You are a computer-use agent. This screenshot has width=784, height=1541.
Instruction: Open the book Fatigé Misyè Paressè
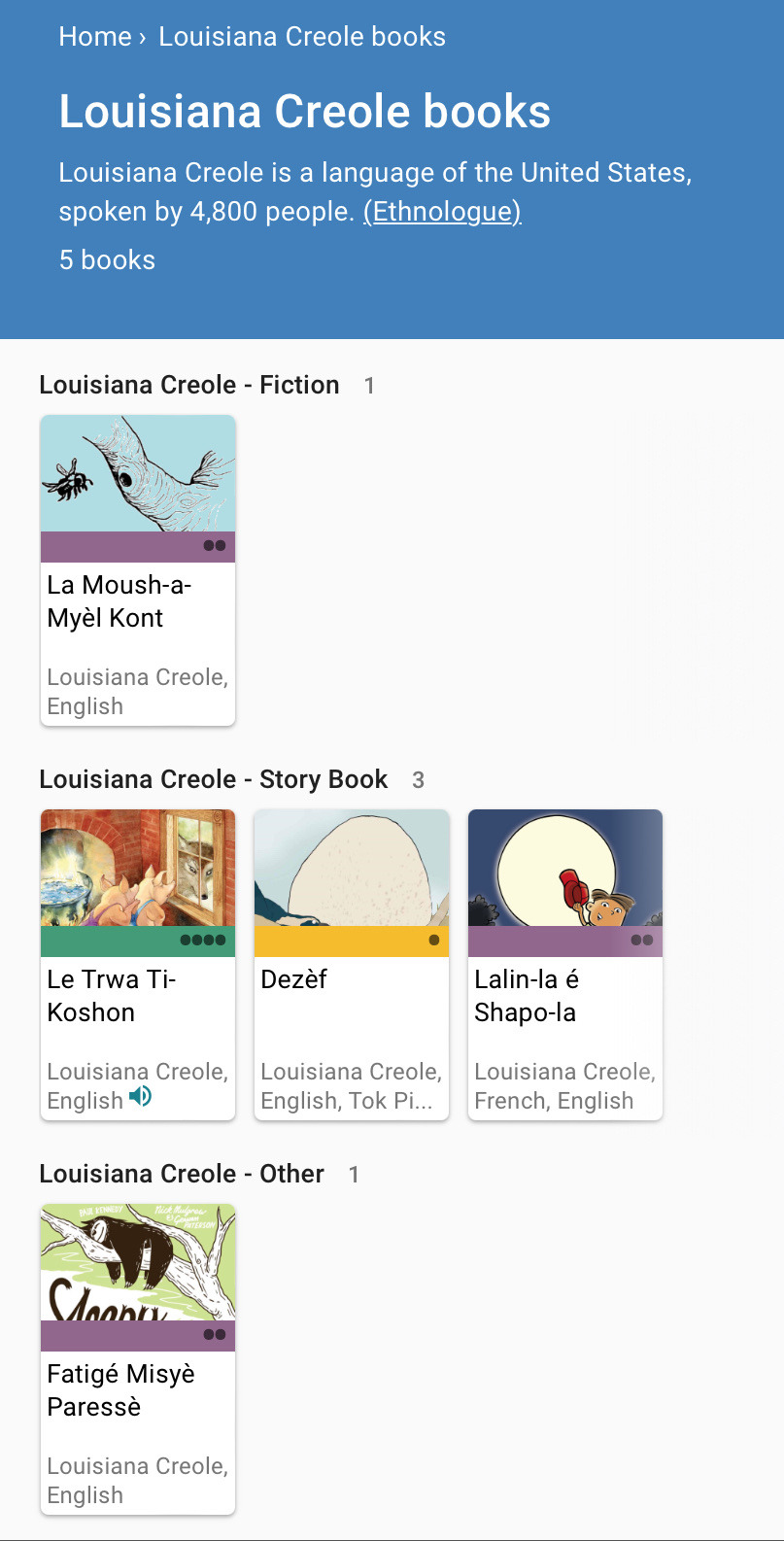coord(138,1358)
